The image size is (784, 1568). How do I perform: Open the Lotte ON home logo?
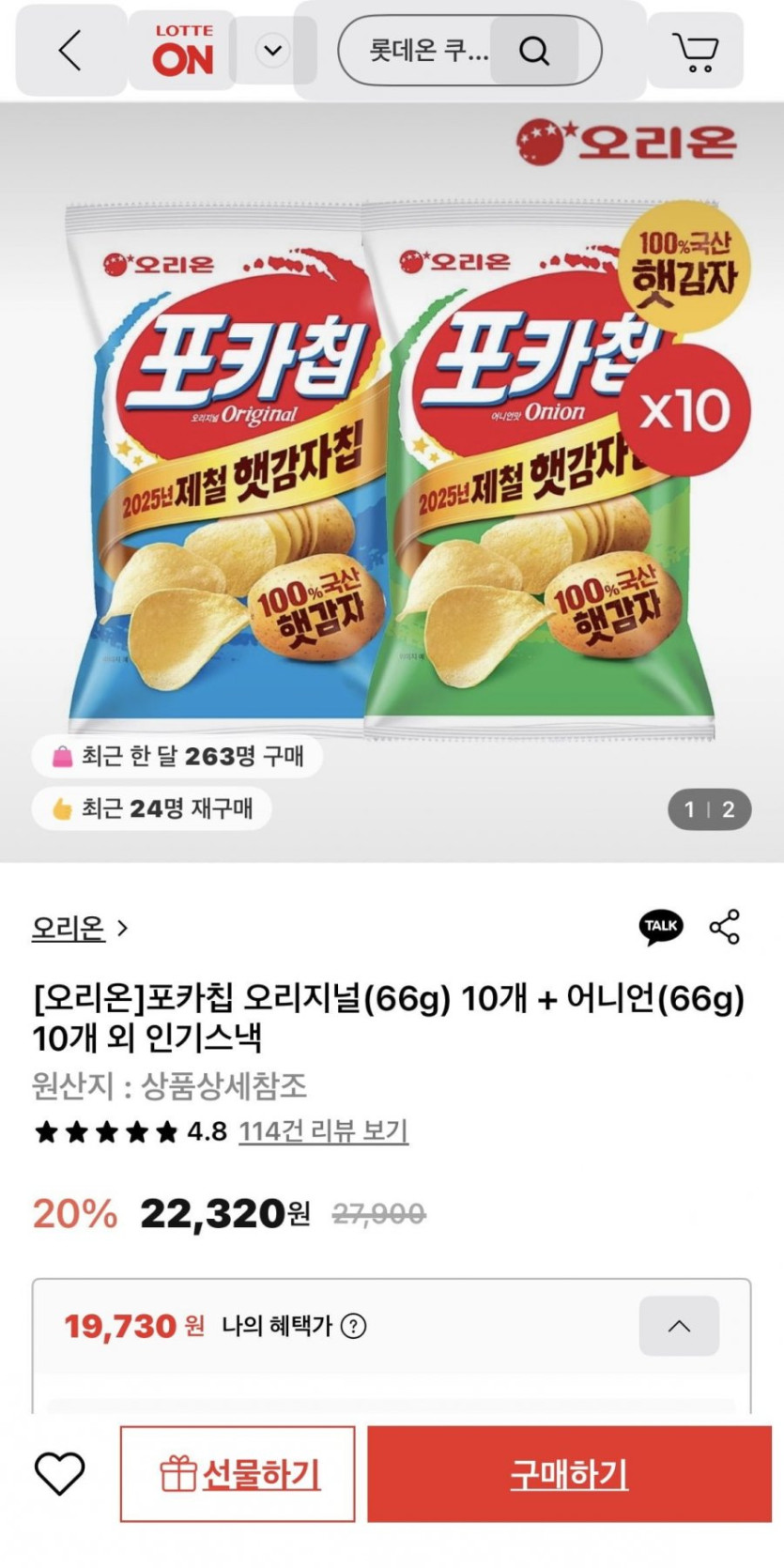coord(183,51)
